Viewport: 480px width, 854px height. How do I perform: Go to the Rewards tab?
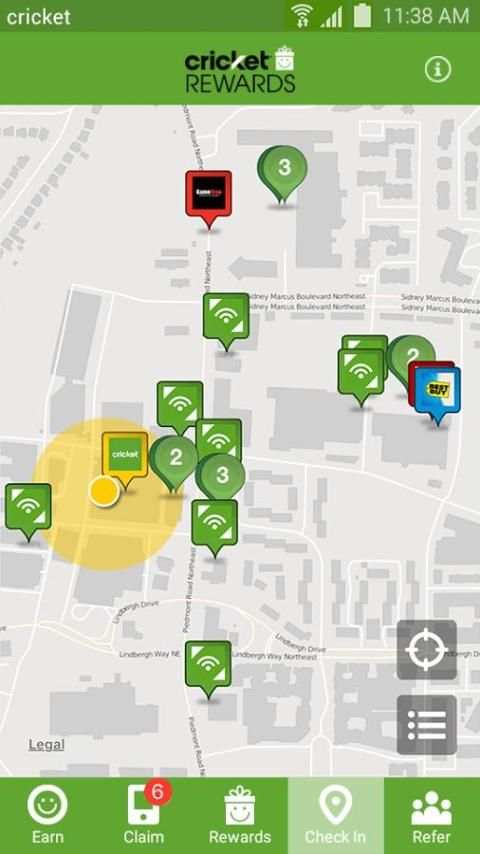coord(240,815)
